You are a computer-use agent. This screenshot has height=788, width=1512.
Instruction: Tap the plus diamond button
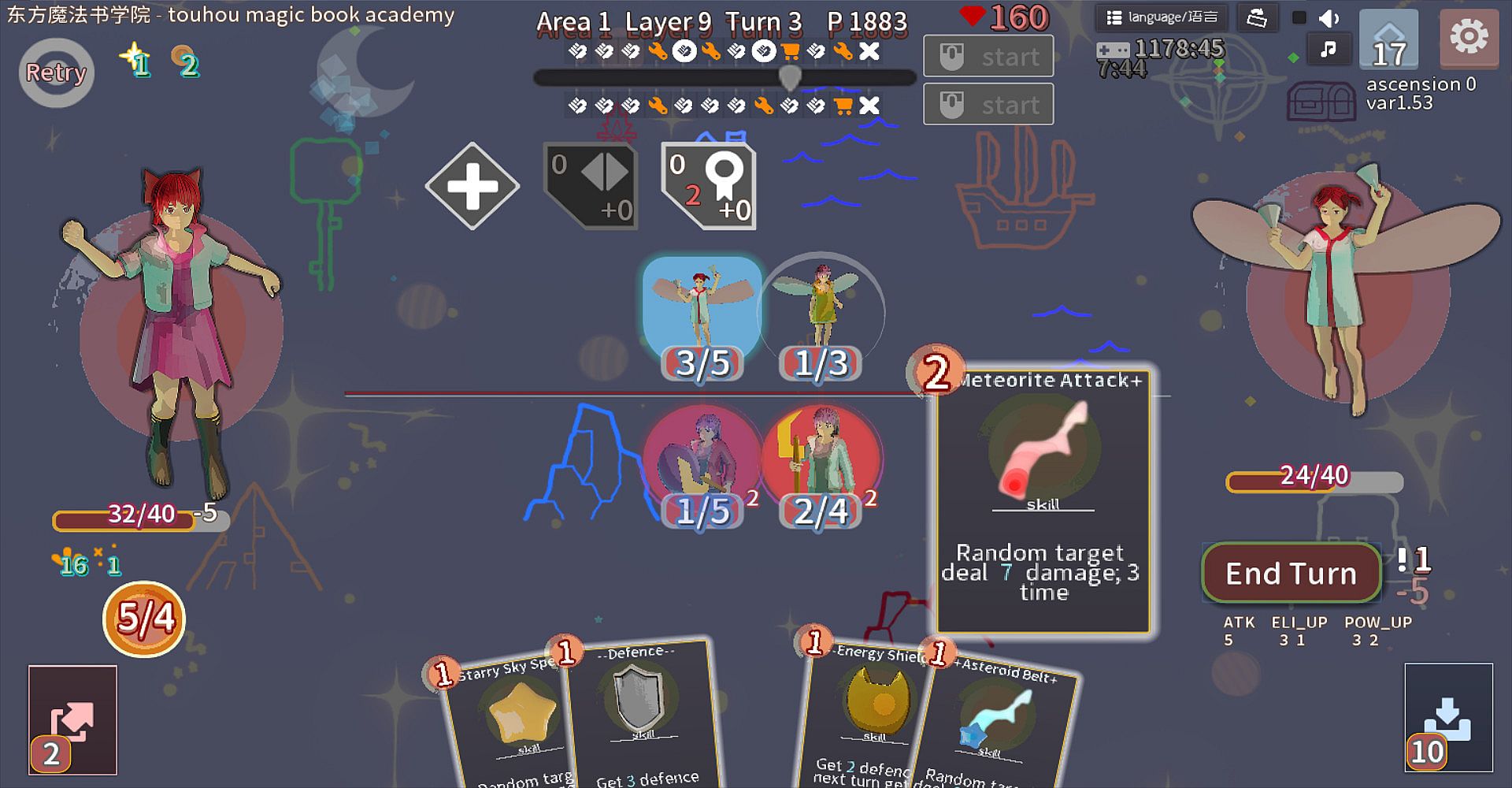[x=472, y=187]
